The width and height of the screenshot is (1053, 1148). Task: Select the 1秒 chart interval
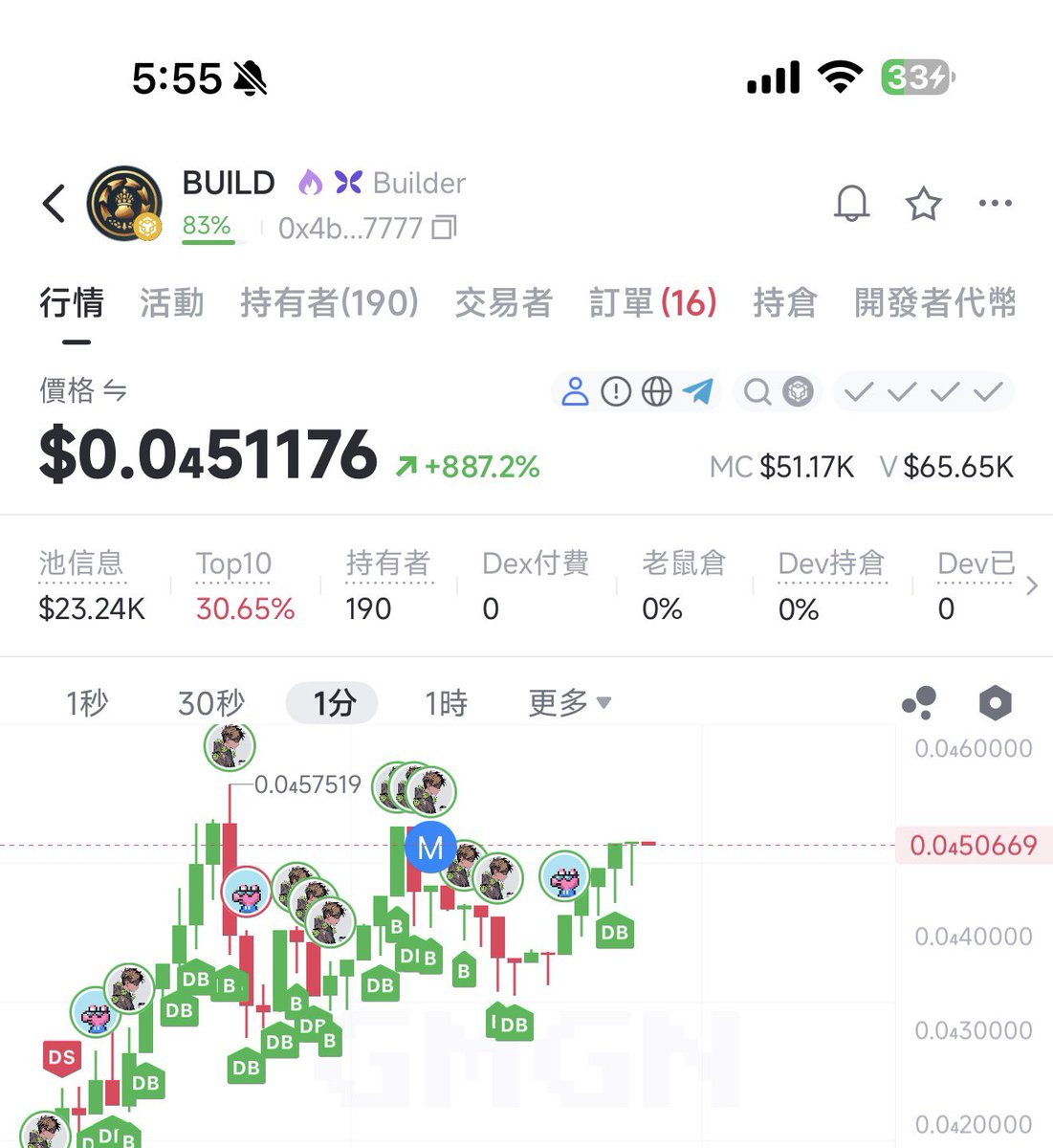coord(87,704)
